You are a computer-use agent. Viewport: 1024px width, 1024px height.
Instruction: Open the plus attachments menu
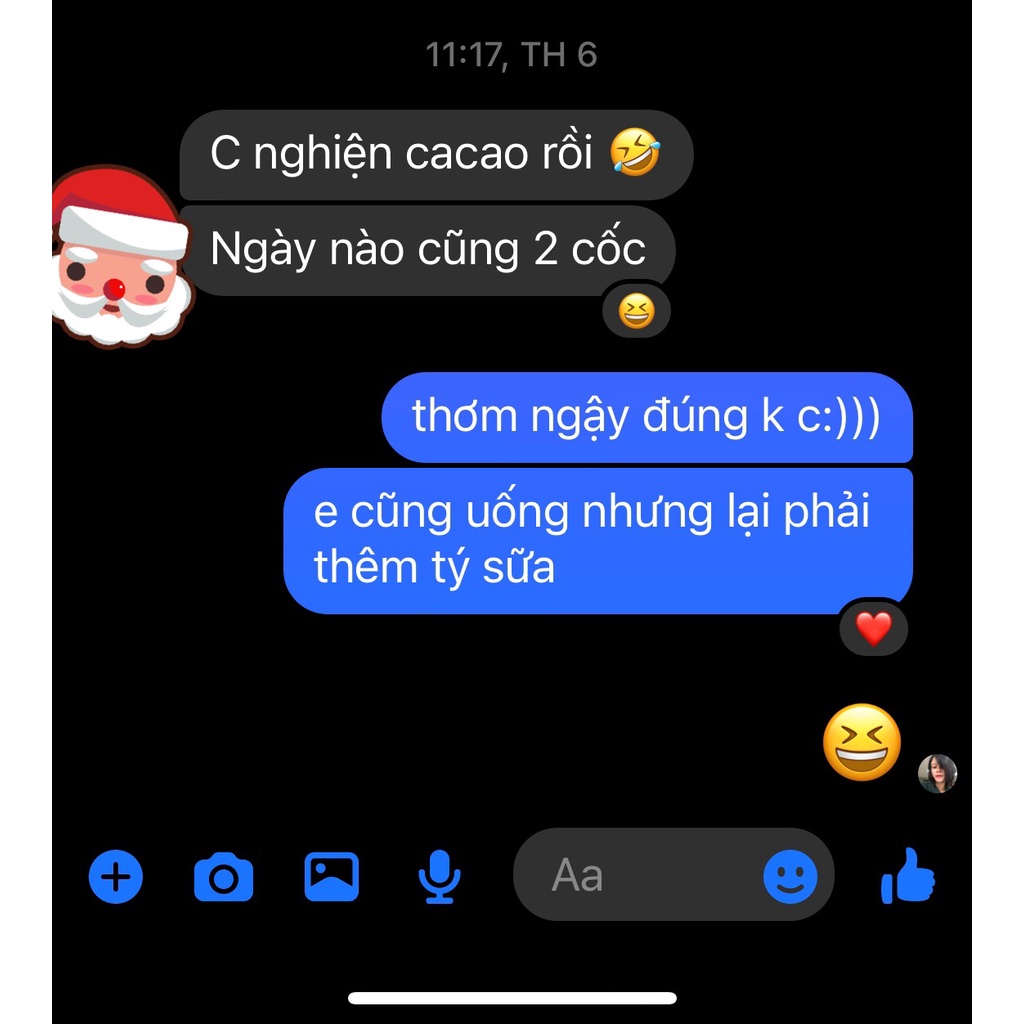(x=116, y=877)
